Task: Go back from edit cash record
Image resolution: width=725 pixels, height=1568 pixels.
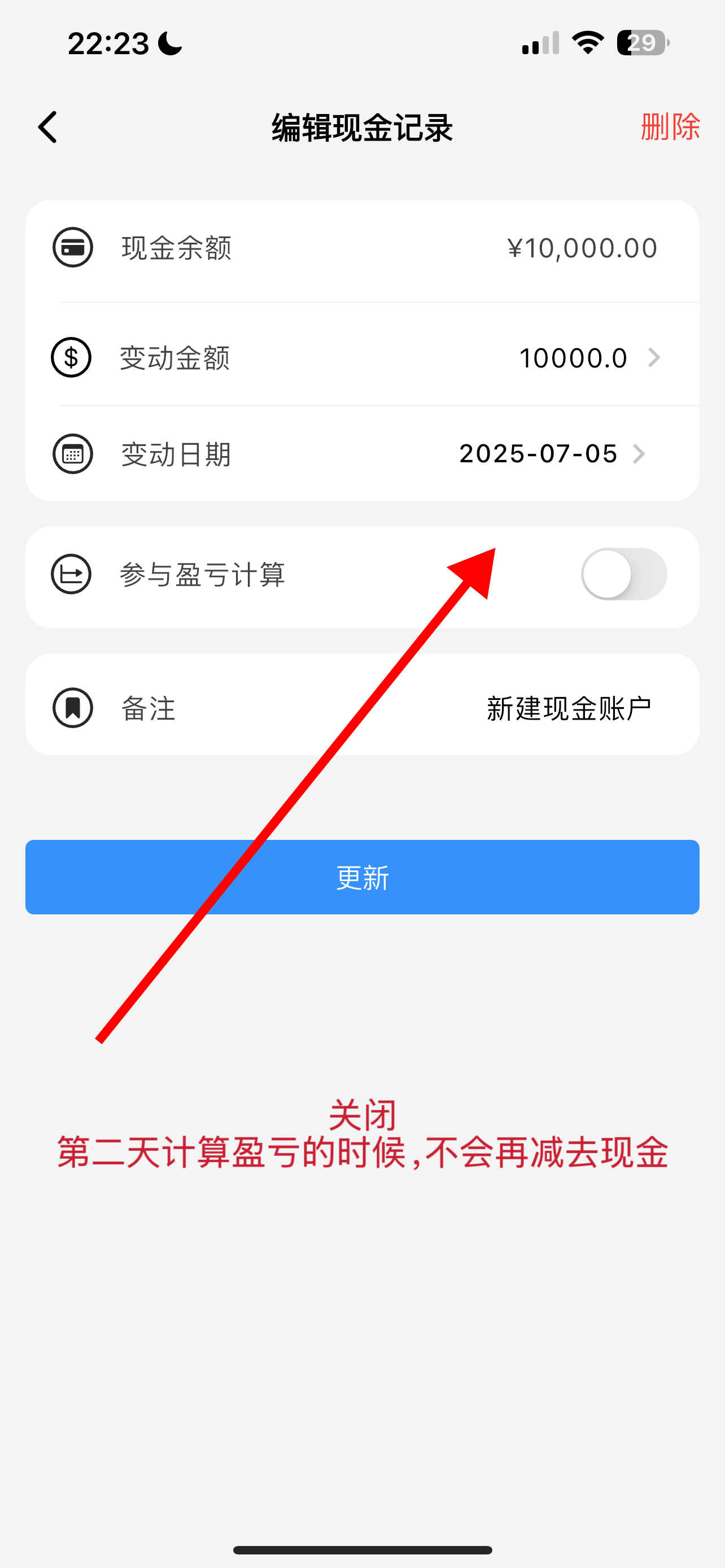Action: coord(47,127)
